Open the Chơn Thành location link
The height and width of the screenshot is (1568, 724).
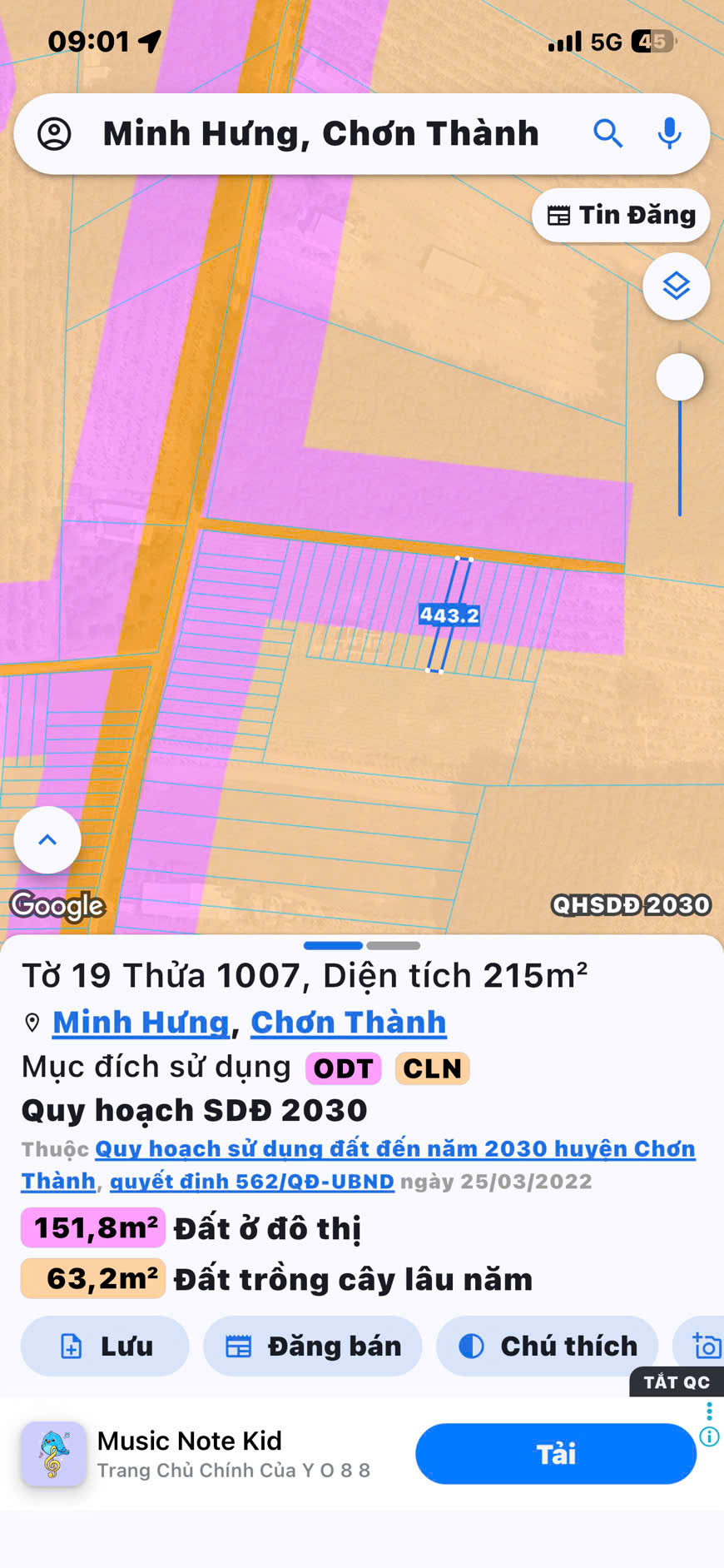tap(348, 1022)
